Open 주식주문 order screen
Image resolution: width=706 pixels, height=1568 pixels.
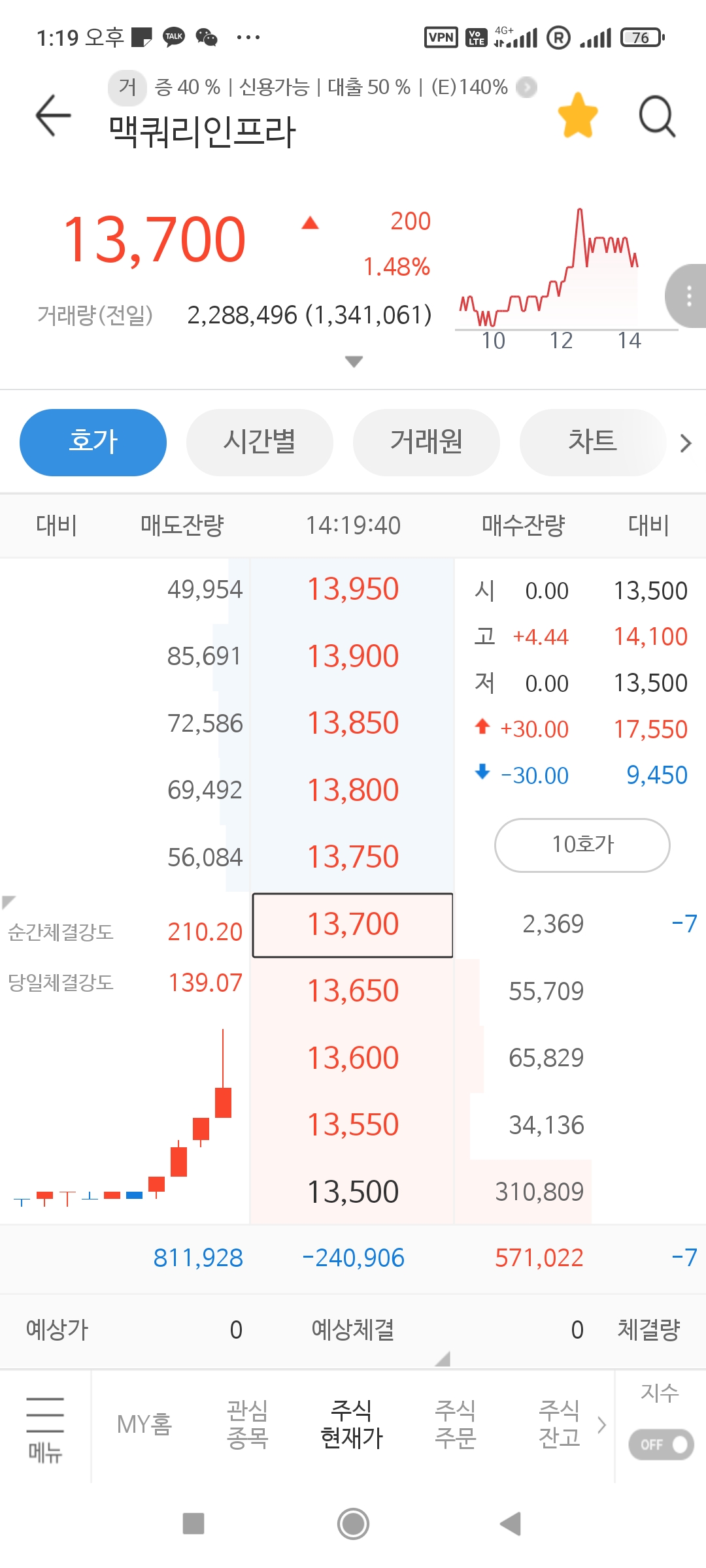(456, 1424)
